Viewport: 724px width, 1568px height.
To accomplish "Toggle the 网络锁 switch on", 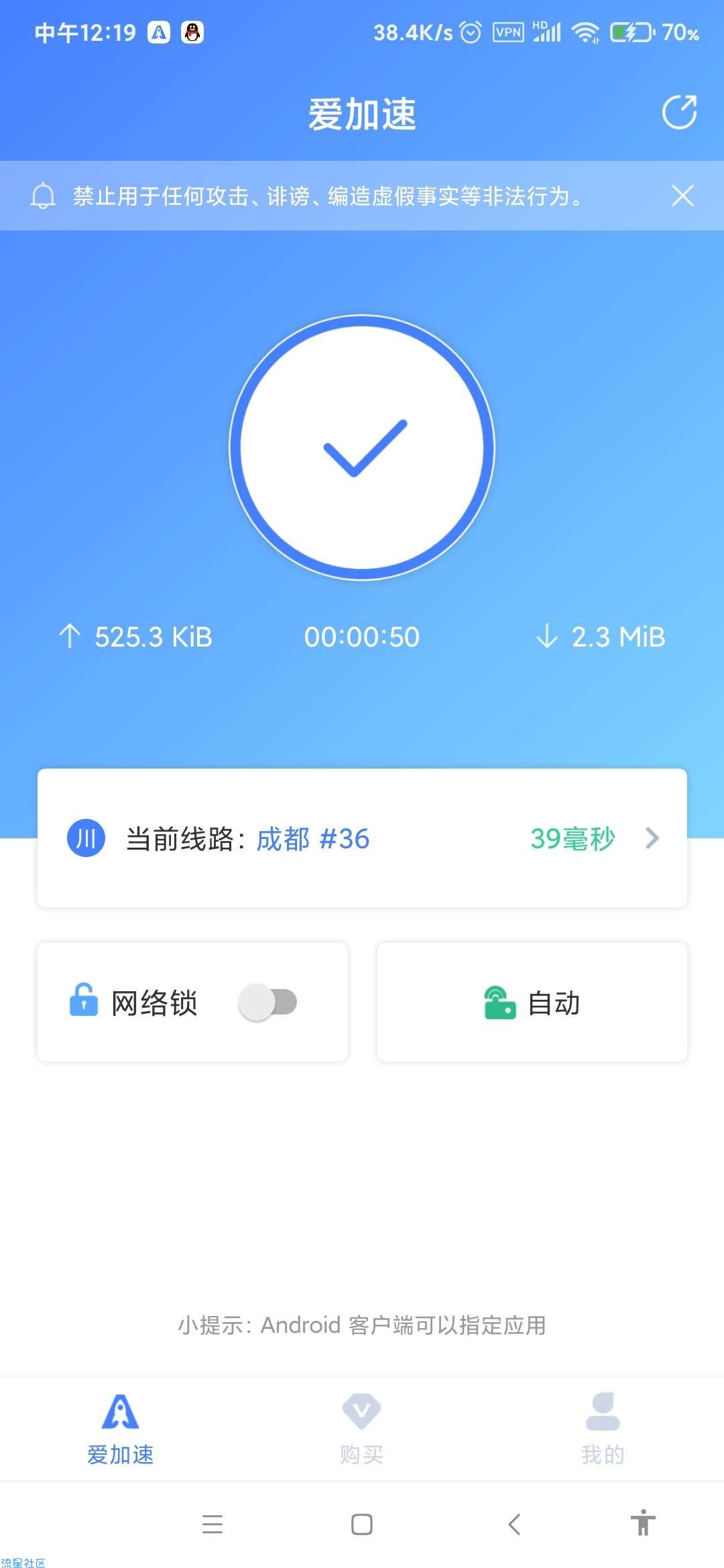I will pyautogui.click(x=267, y=1002).
